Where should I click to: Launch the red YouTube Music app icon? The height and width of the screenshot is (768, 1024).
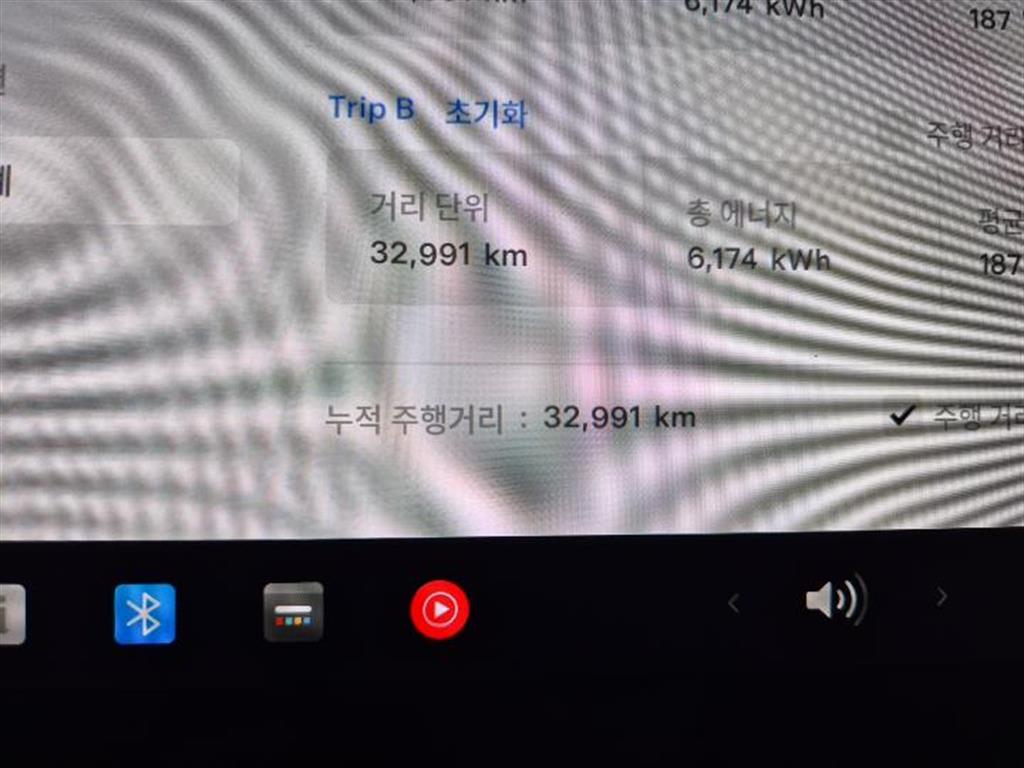pyautogui.click(x=439, y=608)
